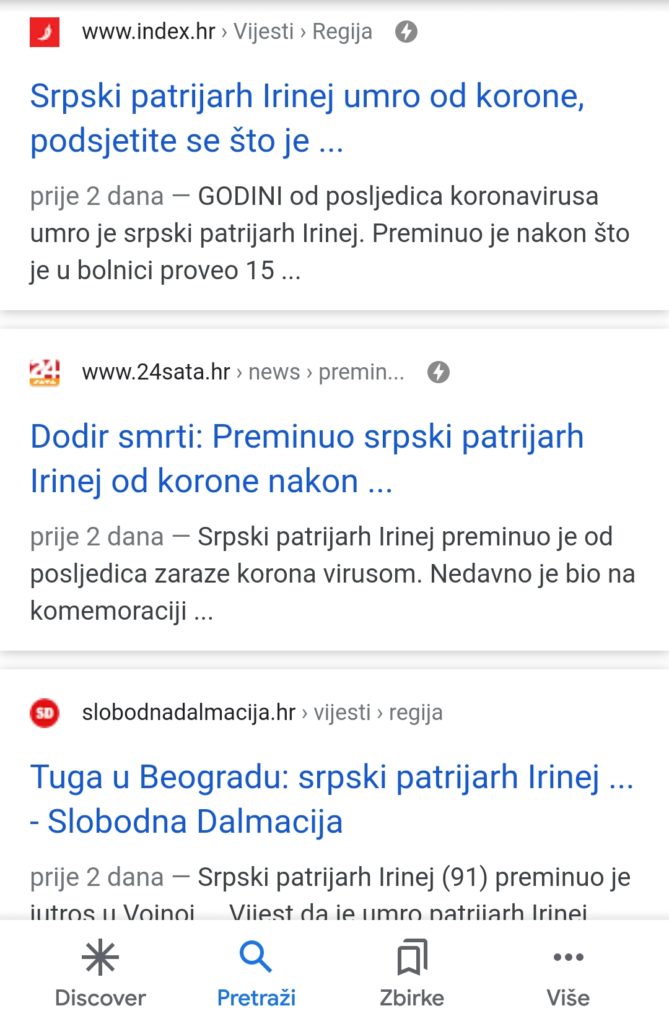Select the Pretraži search tab
This screenshot has width=669, height=1024.
(x=256, y=975)
